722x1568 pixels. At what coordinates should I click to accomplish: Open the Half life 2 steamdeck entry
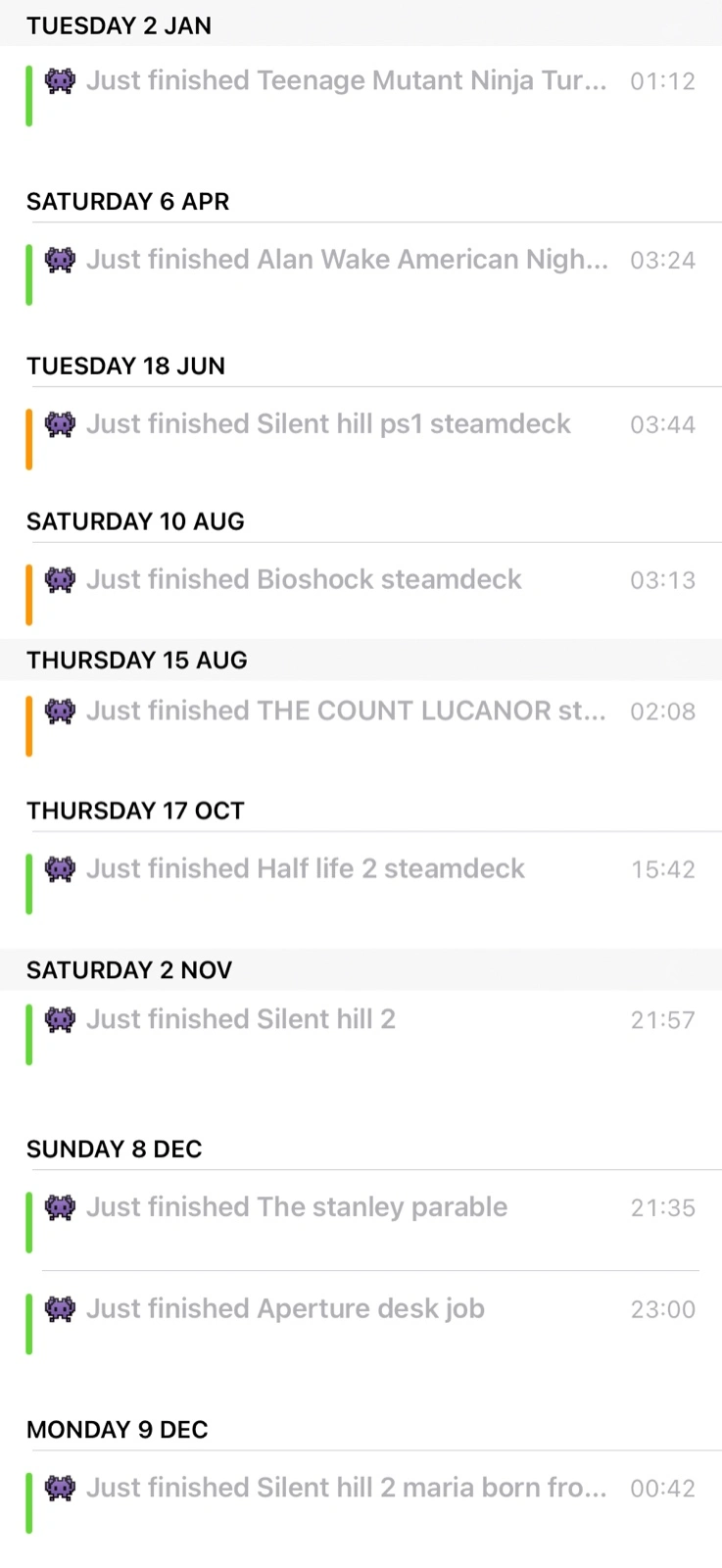click(x=361, y=884)
